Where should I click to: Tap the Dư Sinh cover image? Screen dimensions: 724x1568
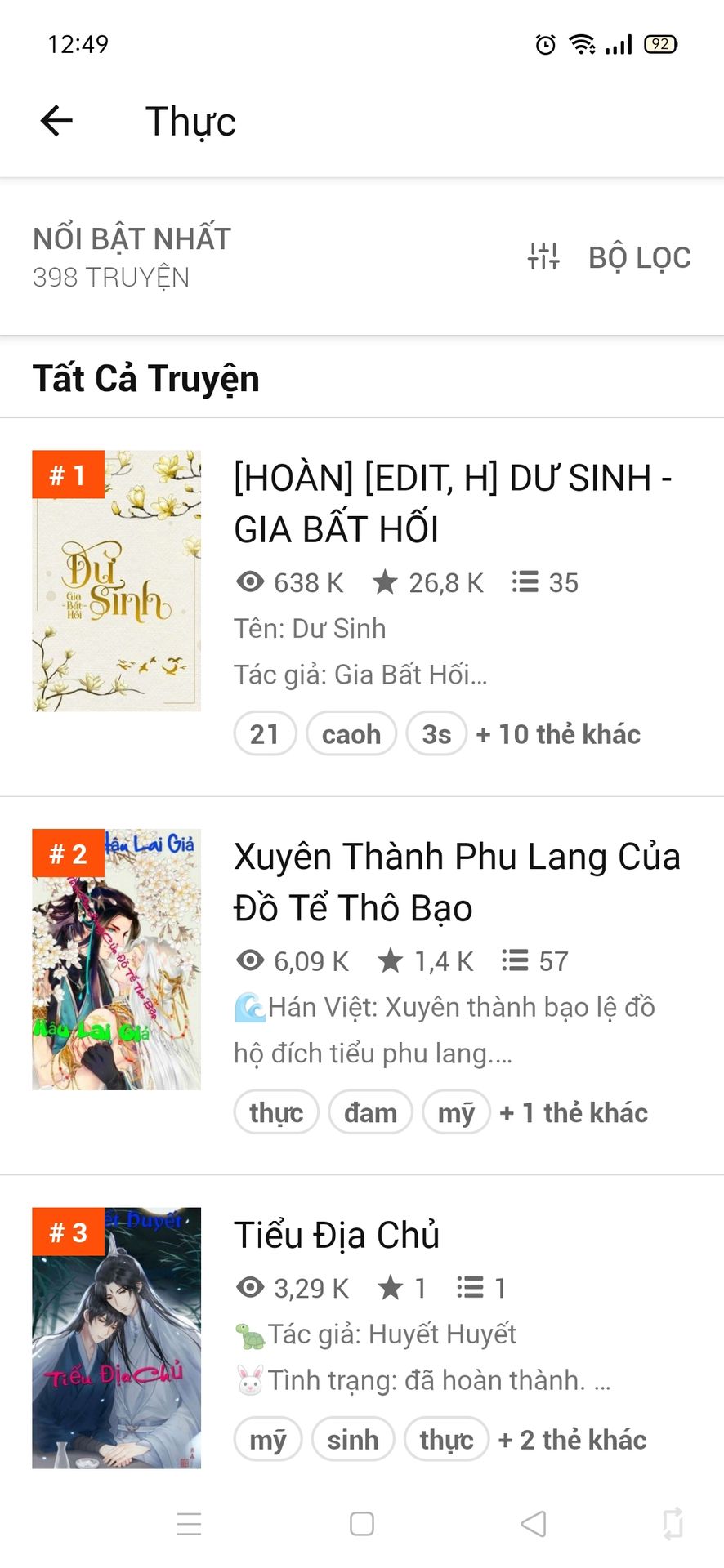(x=116, y=581)
